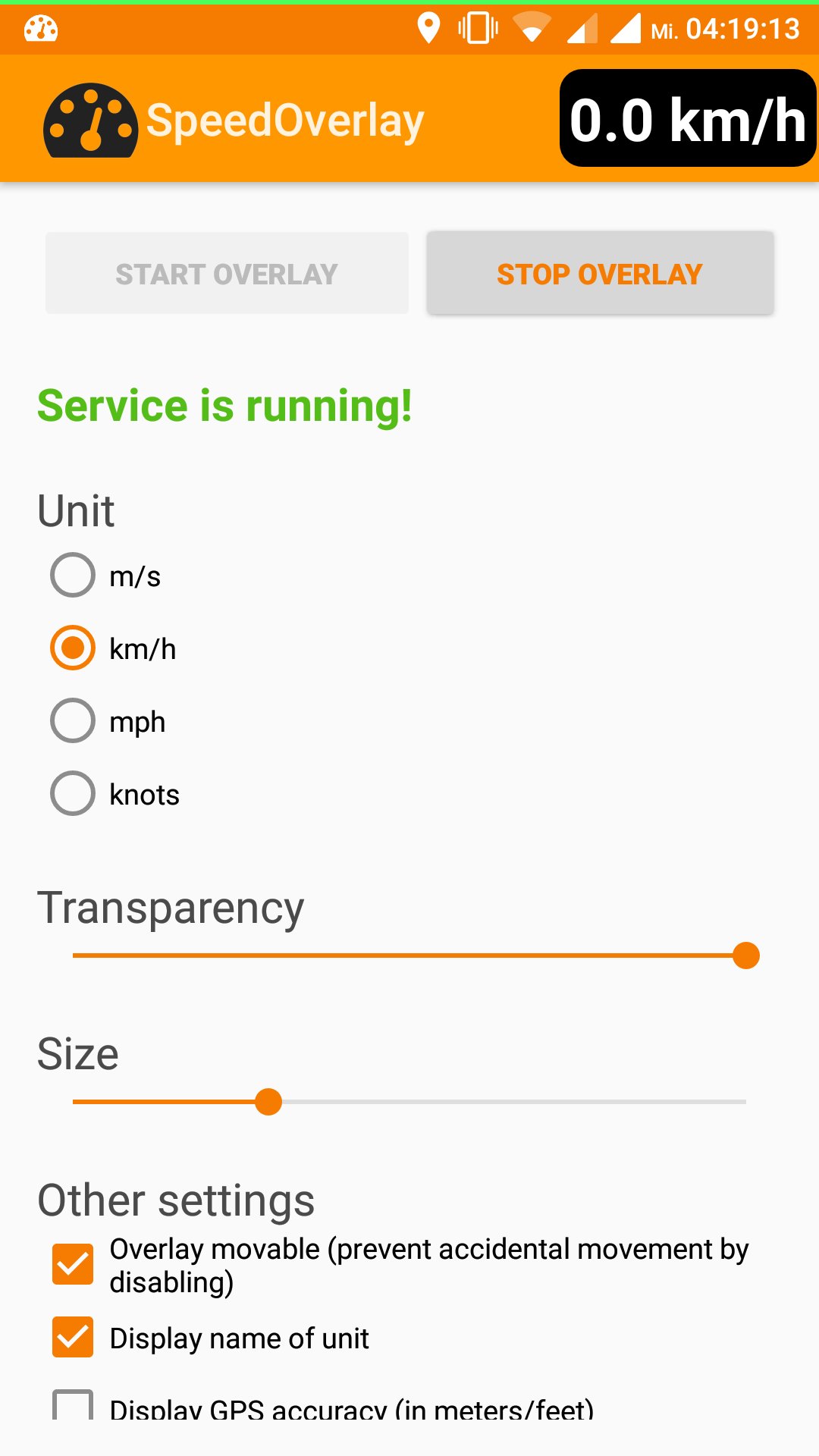819x1456 pixels.
Task: Select knots as the speed unit
Action: point(73,794)
